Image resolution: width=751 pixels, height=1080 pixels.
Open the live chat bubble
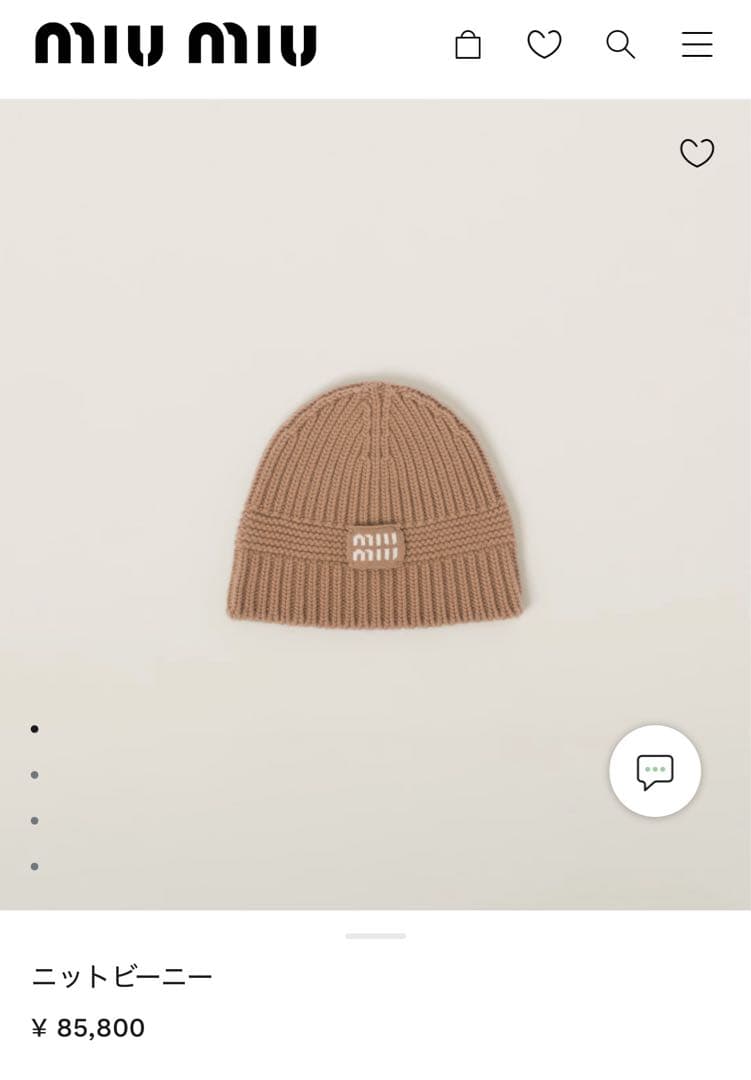655,771
